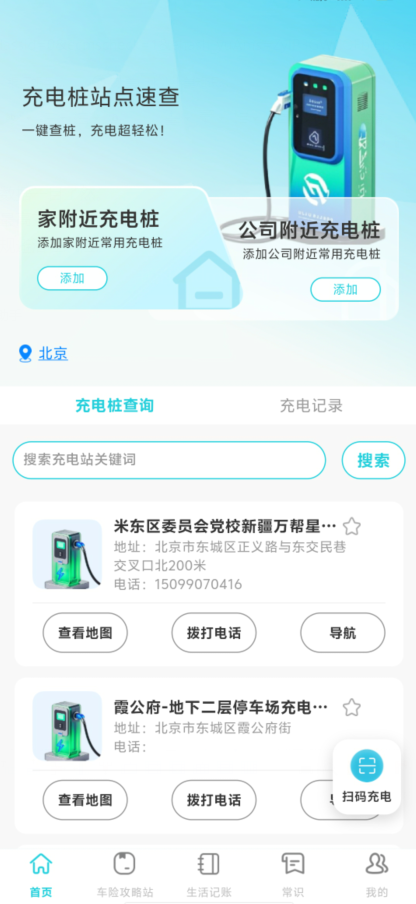The height and width of the screenshot is (904, 416).
Task: Tap 查看地图 for 霞公府 station
Action: coord(85,800)
